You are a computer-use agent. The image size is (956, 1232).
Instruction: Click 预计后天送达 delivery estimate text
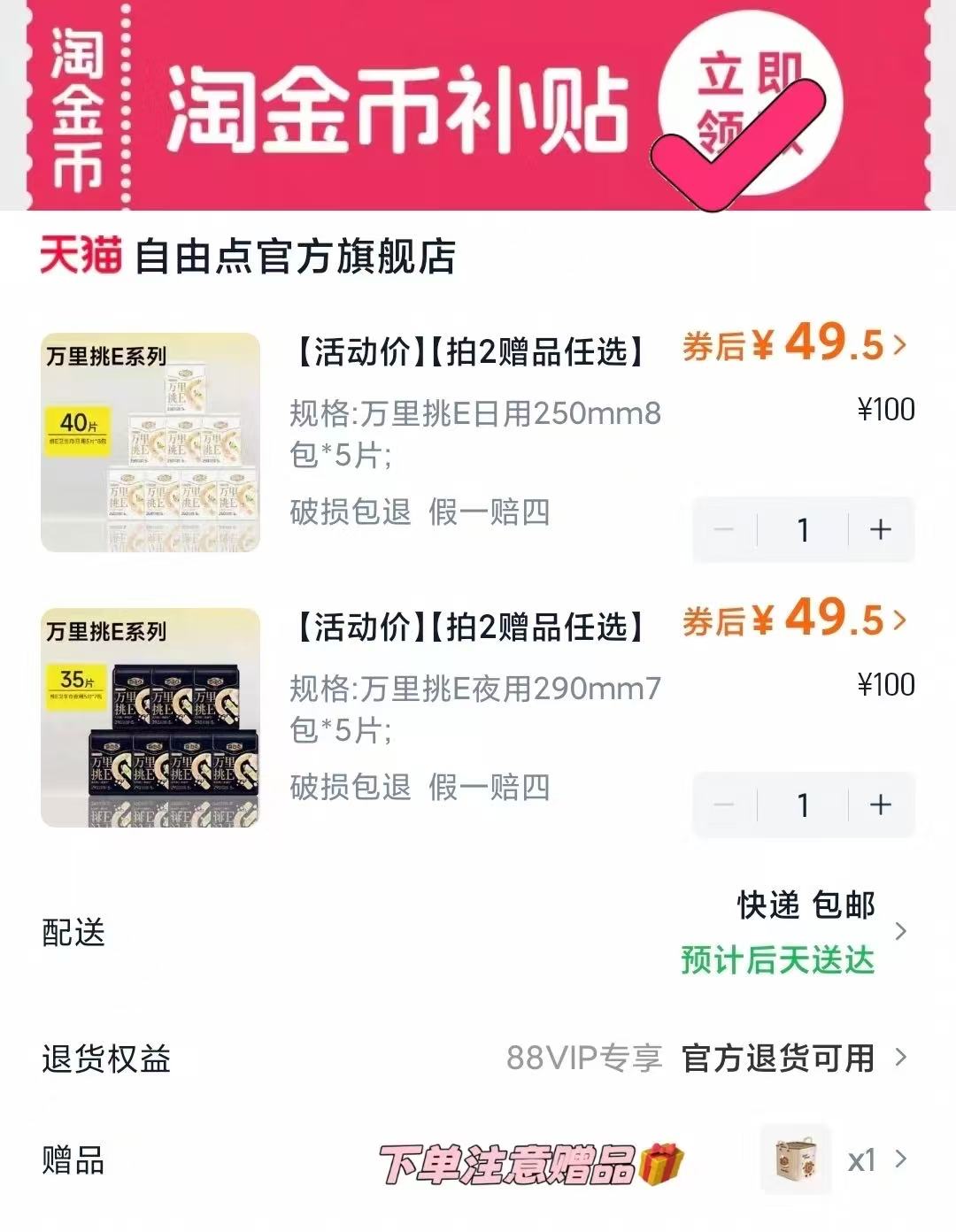click(777, 959)
